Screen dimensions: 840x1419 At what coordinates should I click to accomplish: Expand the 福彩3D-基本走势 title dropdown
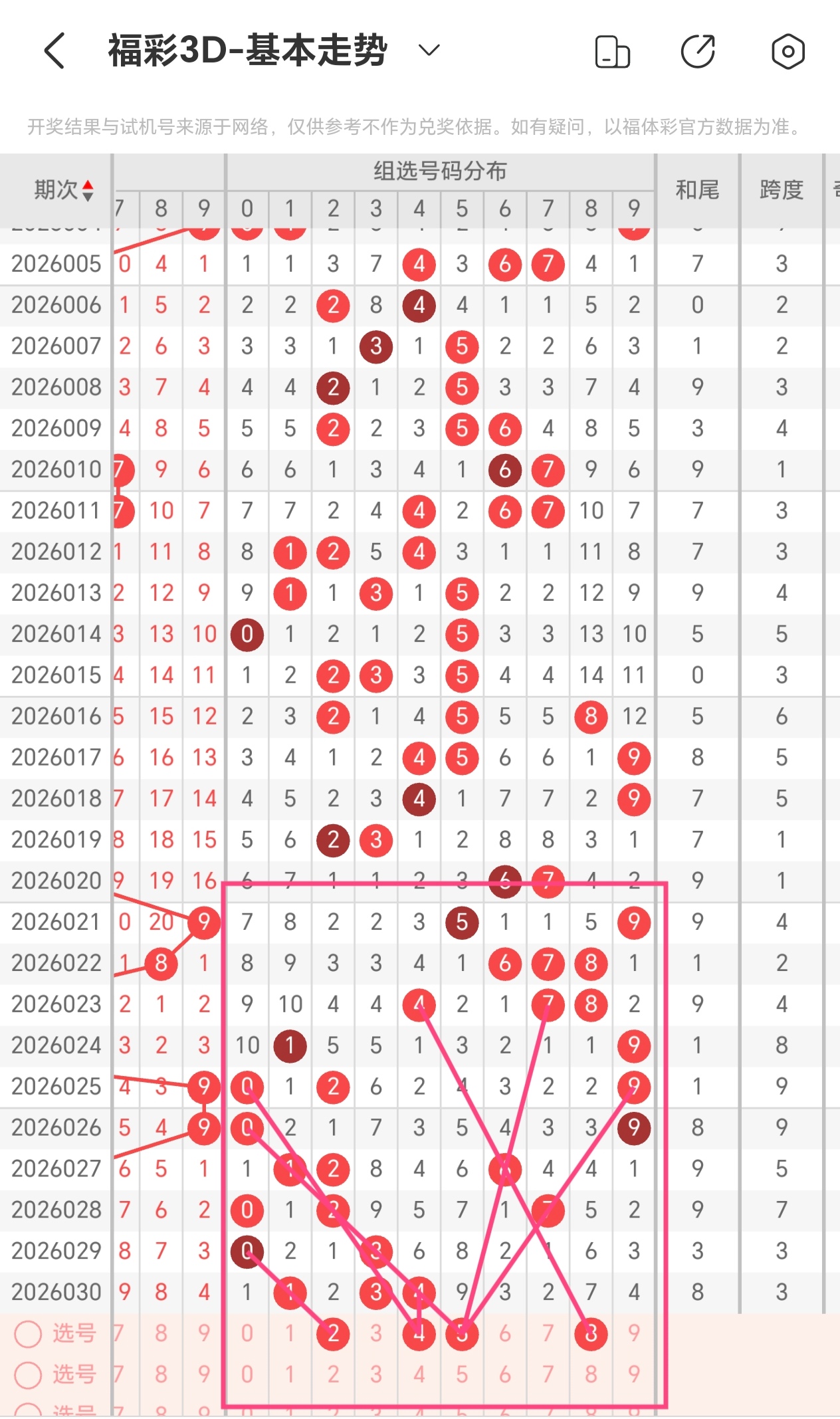coord(429,51)
